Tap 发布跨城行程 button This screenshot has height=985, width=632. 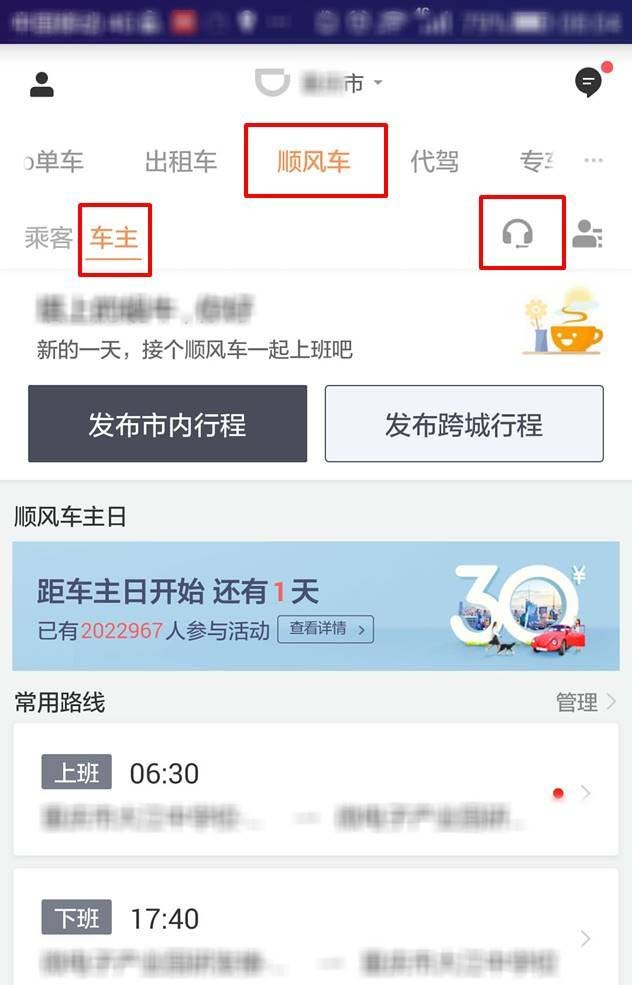click(x=464, y=424)
